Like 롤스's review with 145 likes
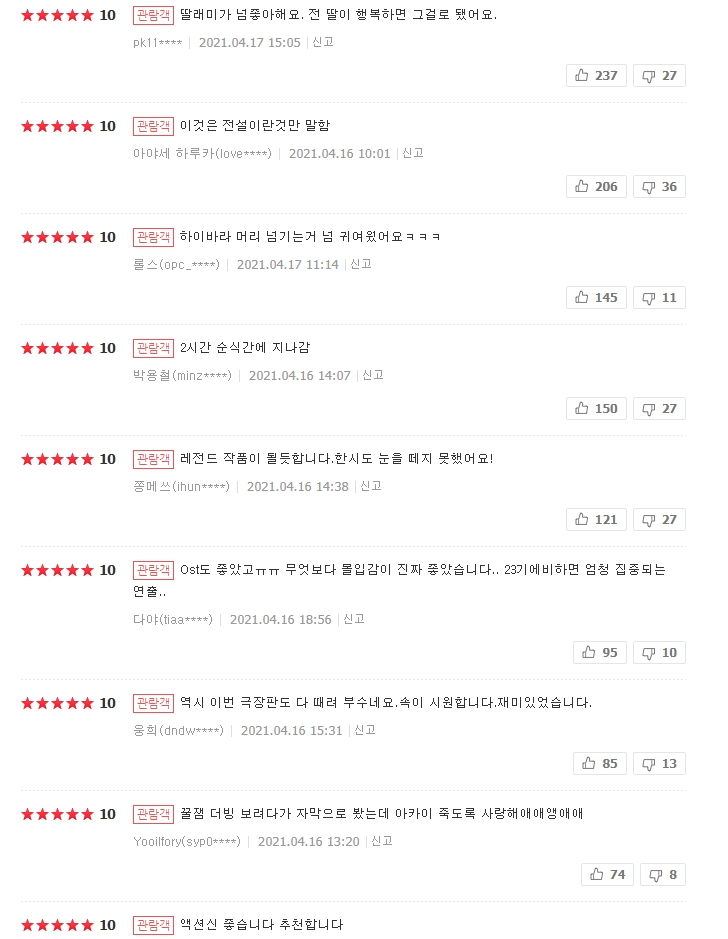 tap(596, 297)
